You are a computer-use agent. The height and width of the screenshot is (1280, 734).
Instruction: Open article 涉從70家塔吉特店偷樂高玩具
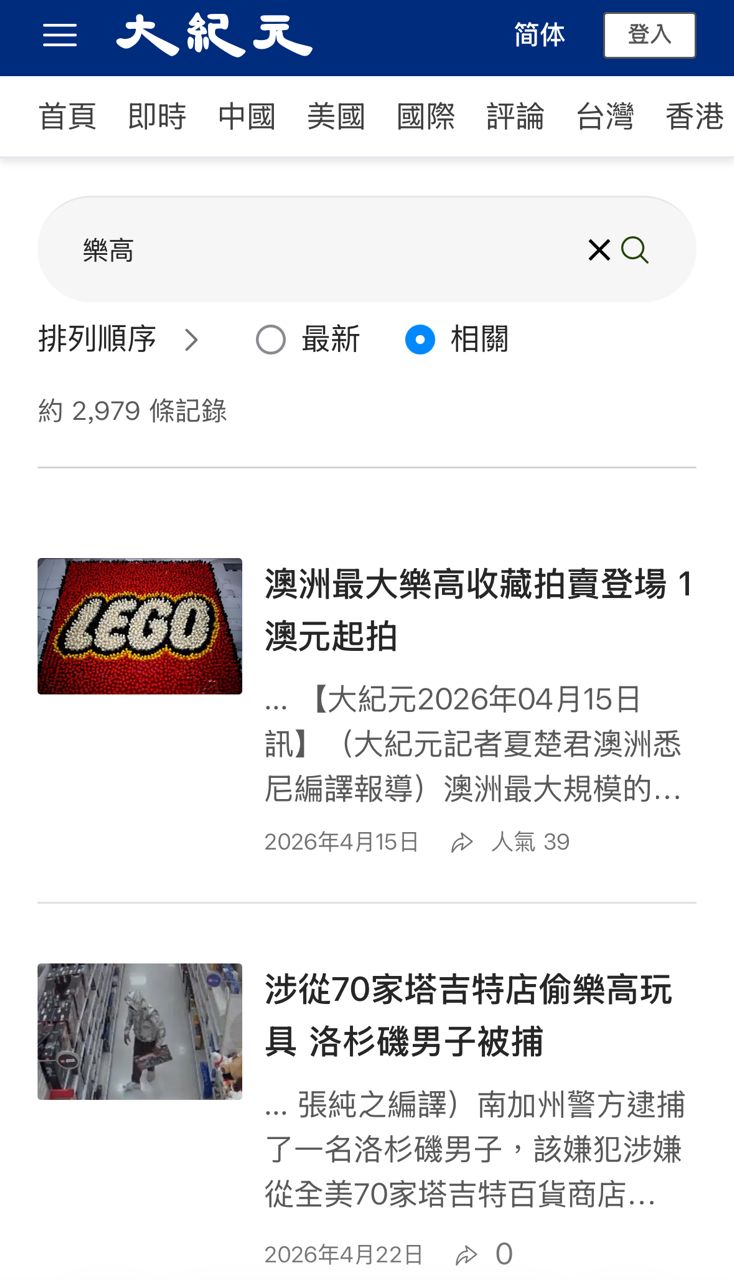click(469, 1016)
